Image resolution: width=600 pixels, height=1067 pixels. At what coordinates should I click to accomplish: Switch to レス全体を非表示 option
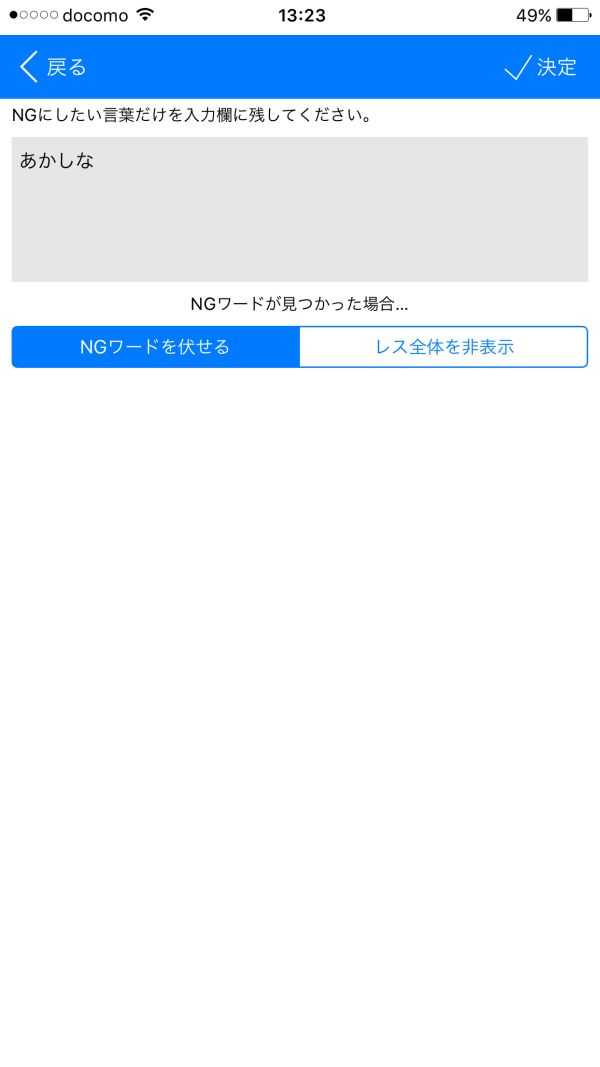pos(444,347)
